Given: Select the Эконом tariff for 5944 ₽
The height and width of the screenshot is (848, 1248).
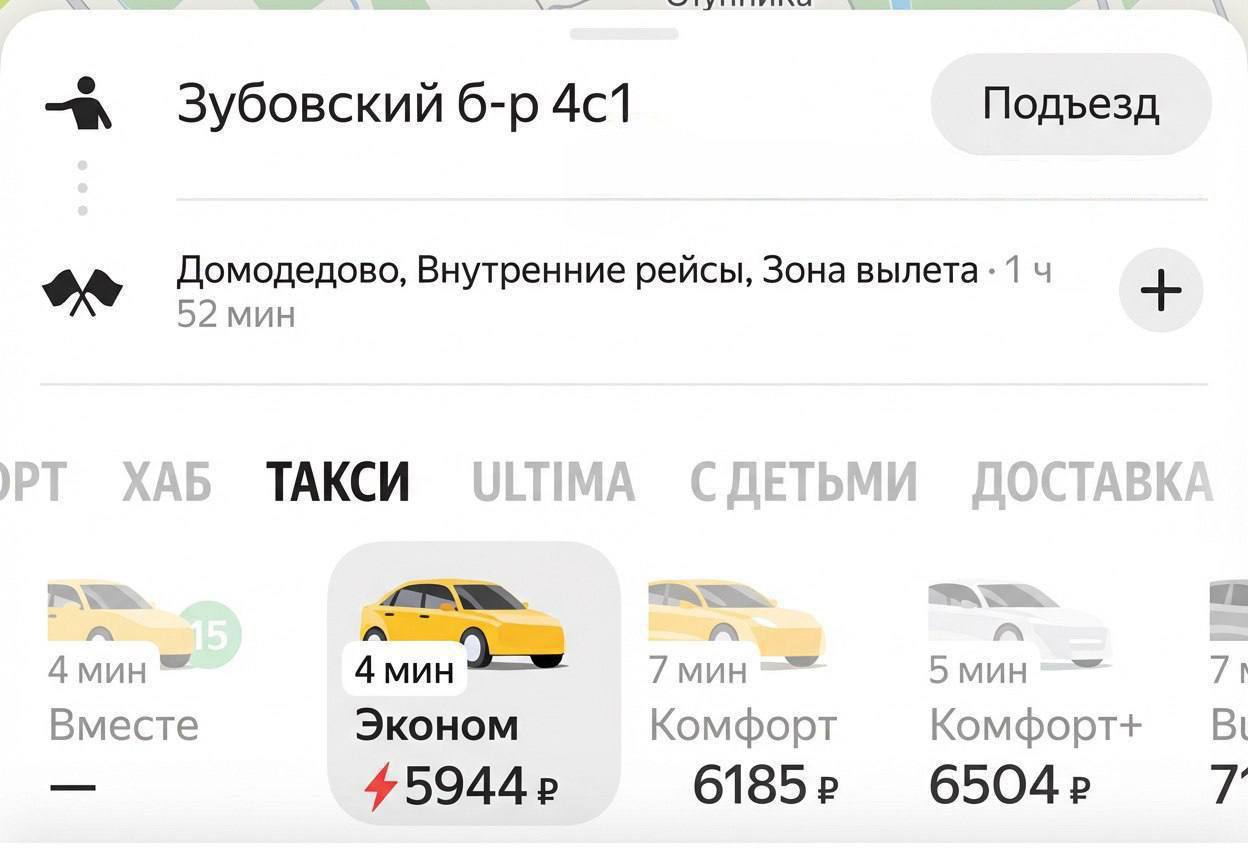Looking at the screenshot, I should [473, 690].
